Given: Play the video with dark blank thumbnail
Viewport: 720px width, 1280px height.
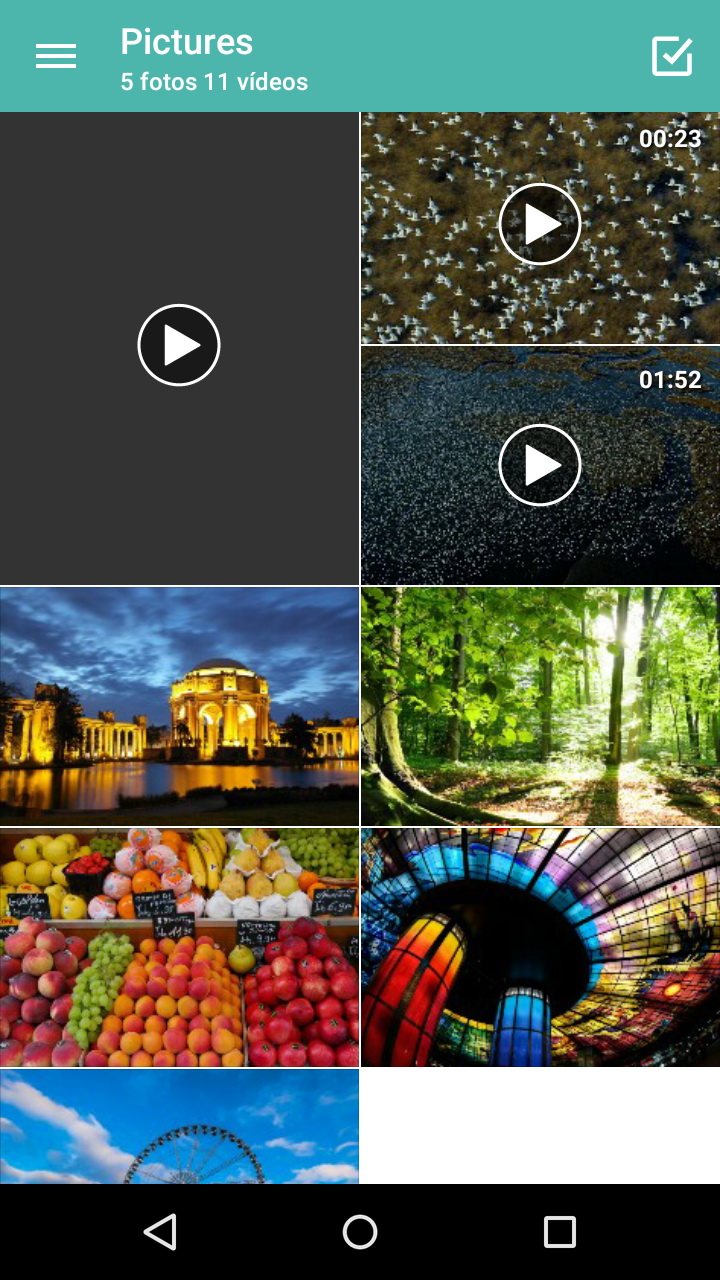Looking at the screenshot, I should pyautogui.click(x=179, y=346).
